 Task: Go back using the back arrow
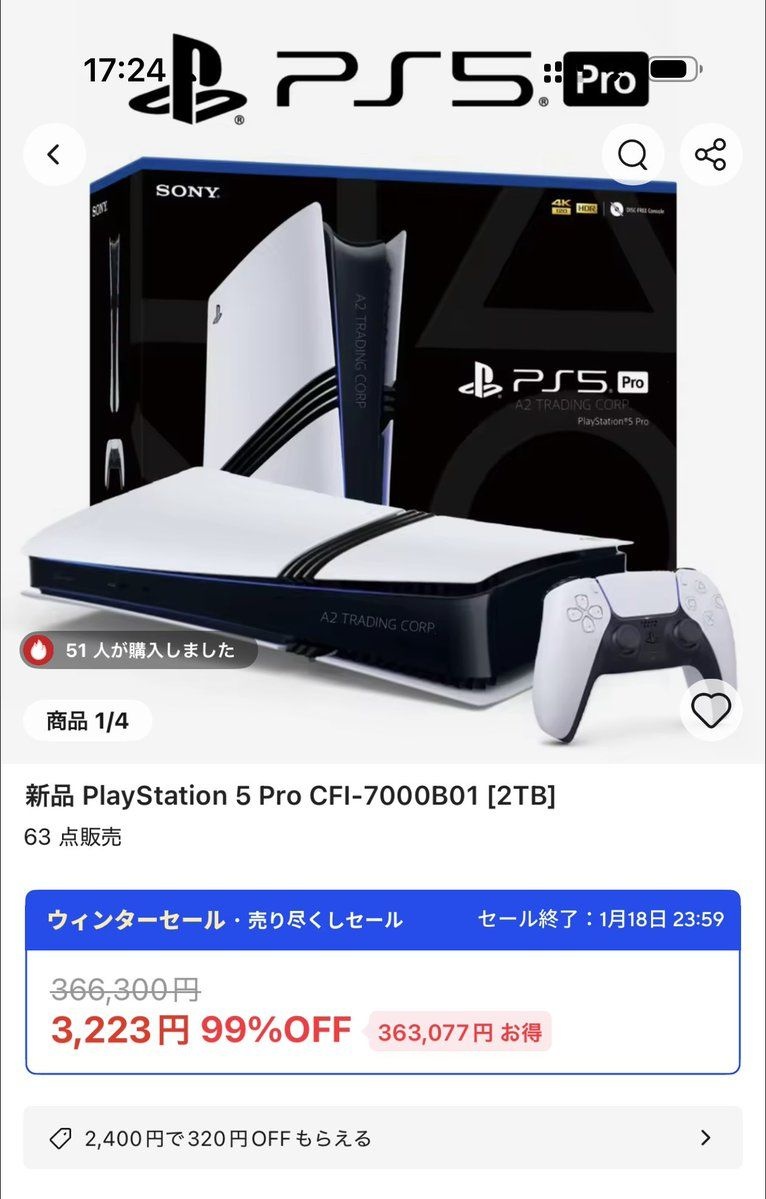54,155
